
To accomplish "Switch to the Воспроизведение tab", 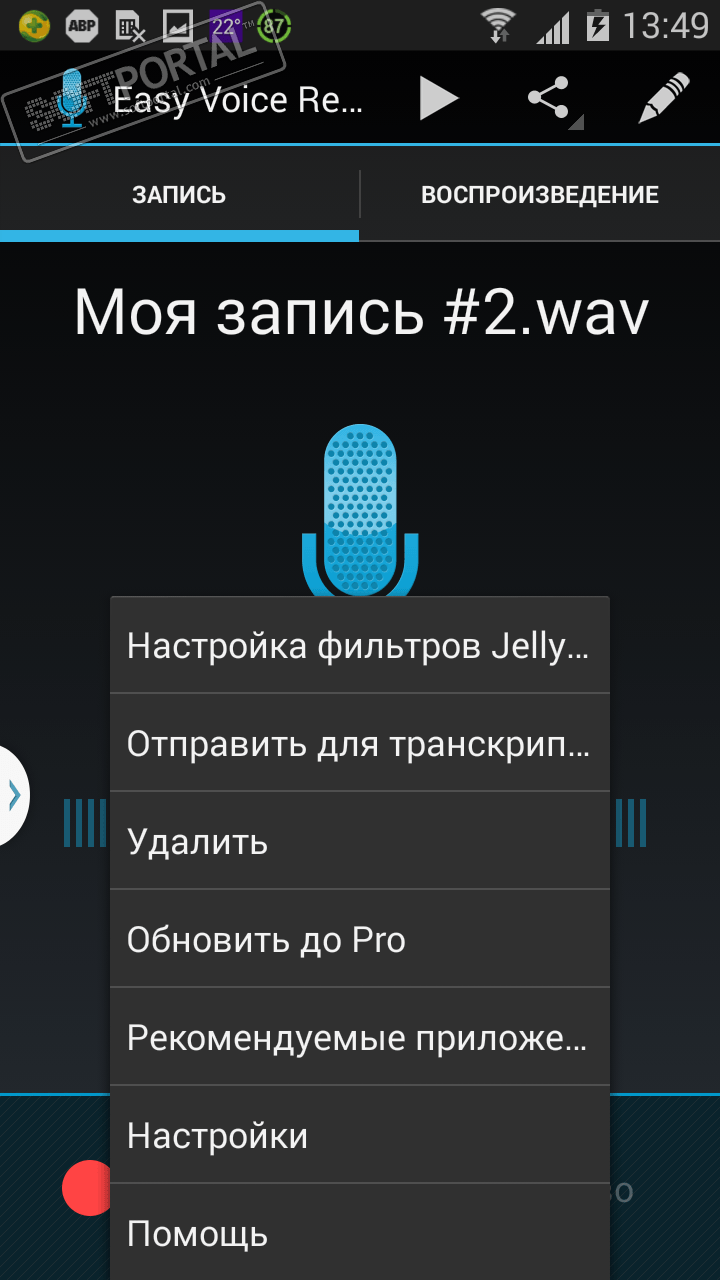I will 539,195.
